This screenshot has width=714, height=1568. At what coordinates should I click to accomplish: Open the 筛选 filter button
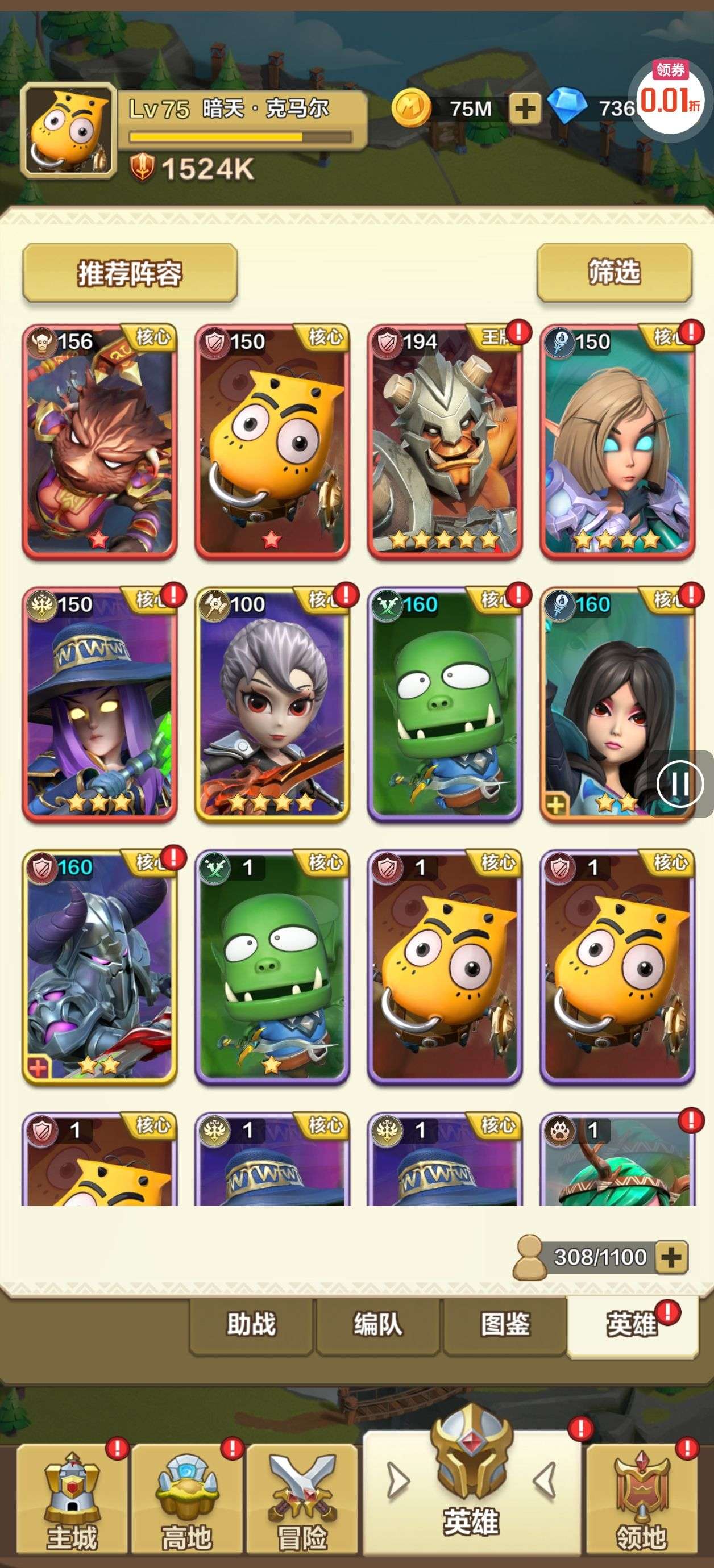[x=614, y=272]
